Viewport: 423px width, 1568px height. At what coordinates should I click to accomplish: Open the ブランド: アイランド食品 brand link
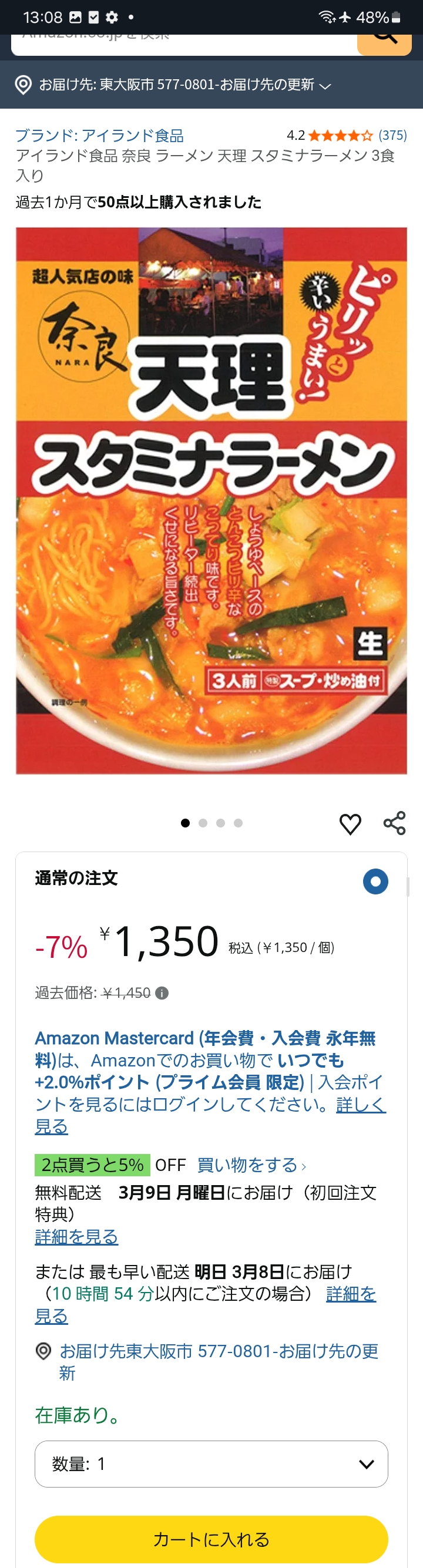99,136
